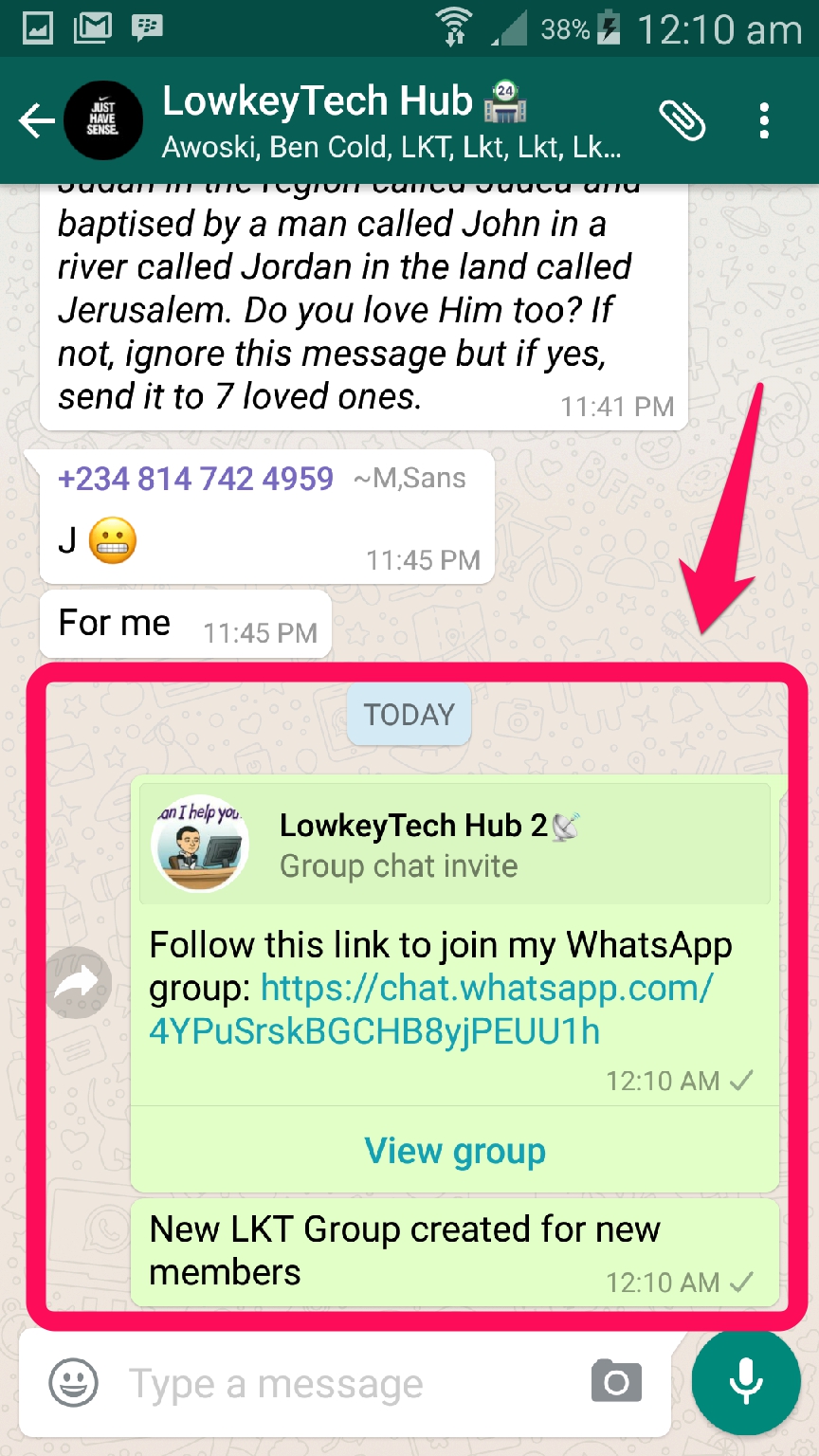Open LowkeyTech Hub group info
The height and width of the screenshot is (1456, 819).
(x=379, y=121)
